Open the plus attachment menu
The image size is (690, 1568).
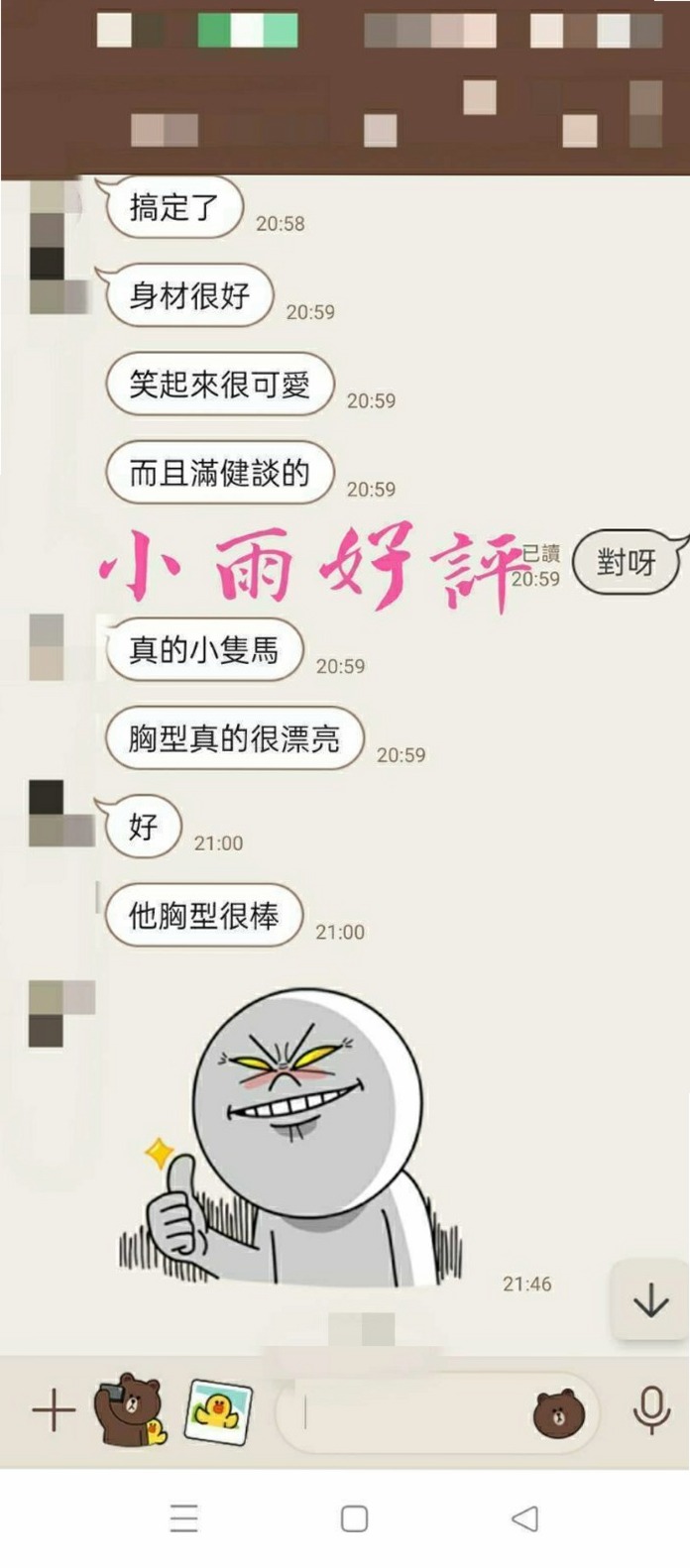(54, 1409)
